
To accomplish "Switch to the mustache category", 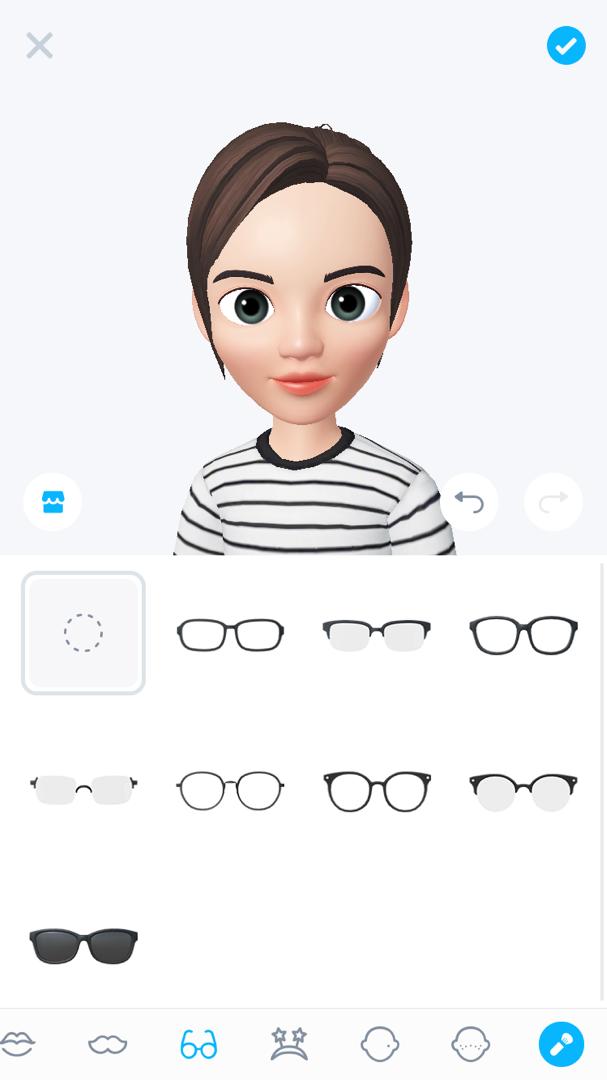I will (x=108, y=1044).
